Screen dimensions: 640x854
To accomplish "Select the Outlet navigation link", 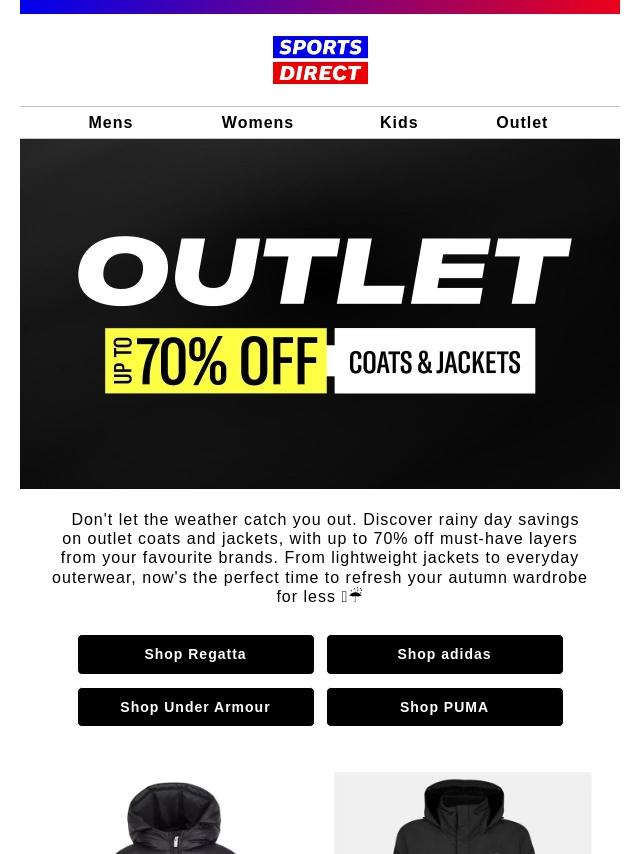I will click(x=521, y=123).
